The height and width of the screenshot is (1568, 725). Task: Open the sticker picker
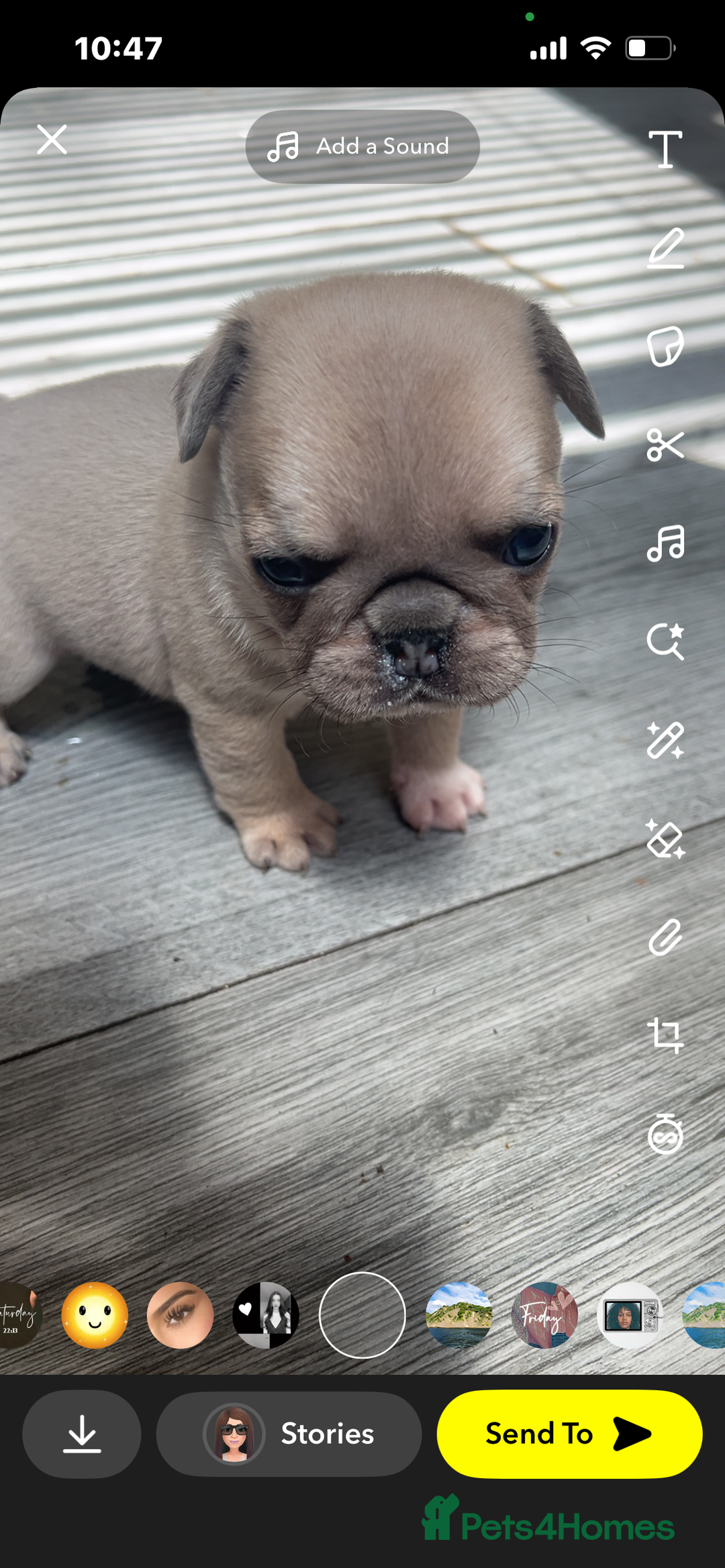tap(665, 346)
